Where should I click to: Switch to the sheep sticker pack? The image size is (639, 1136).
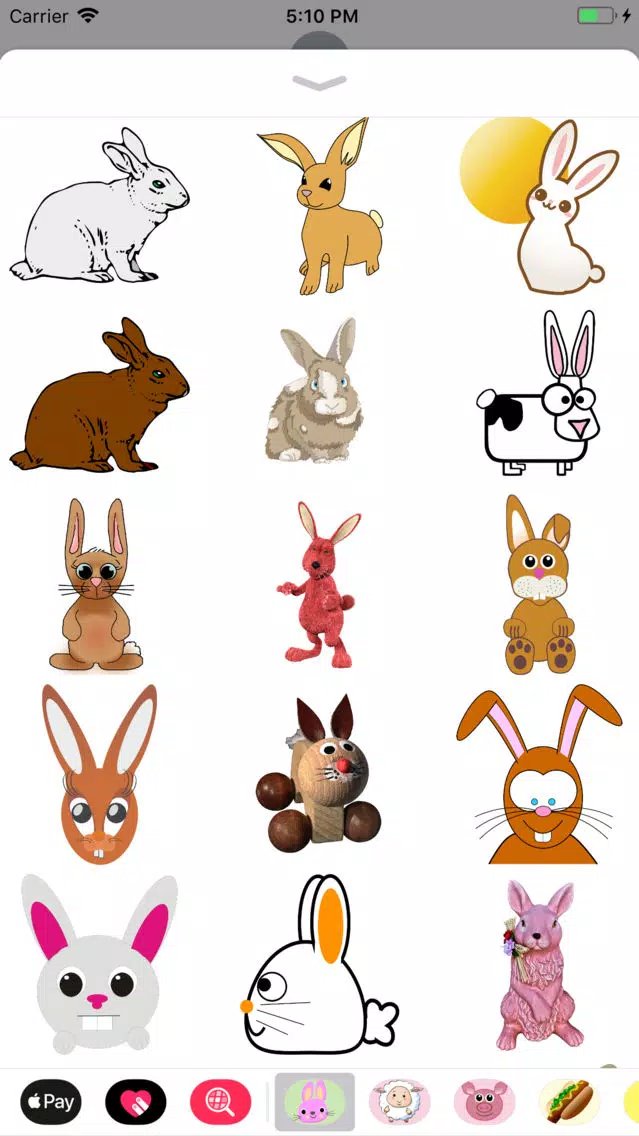399,1102
